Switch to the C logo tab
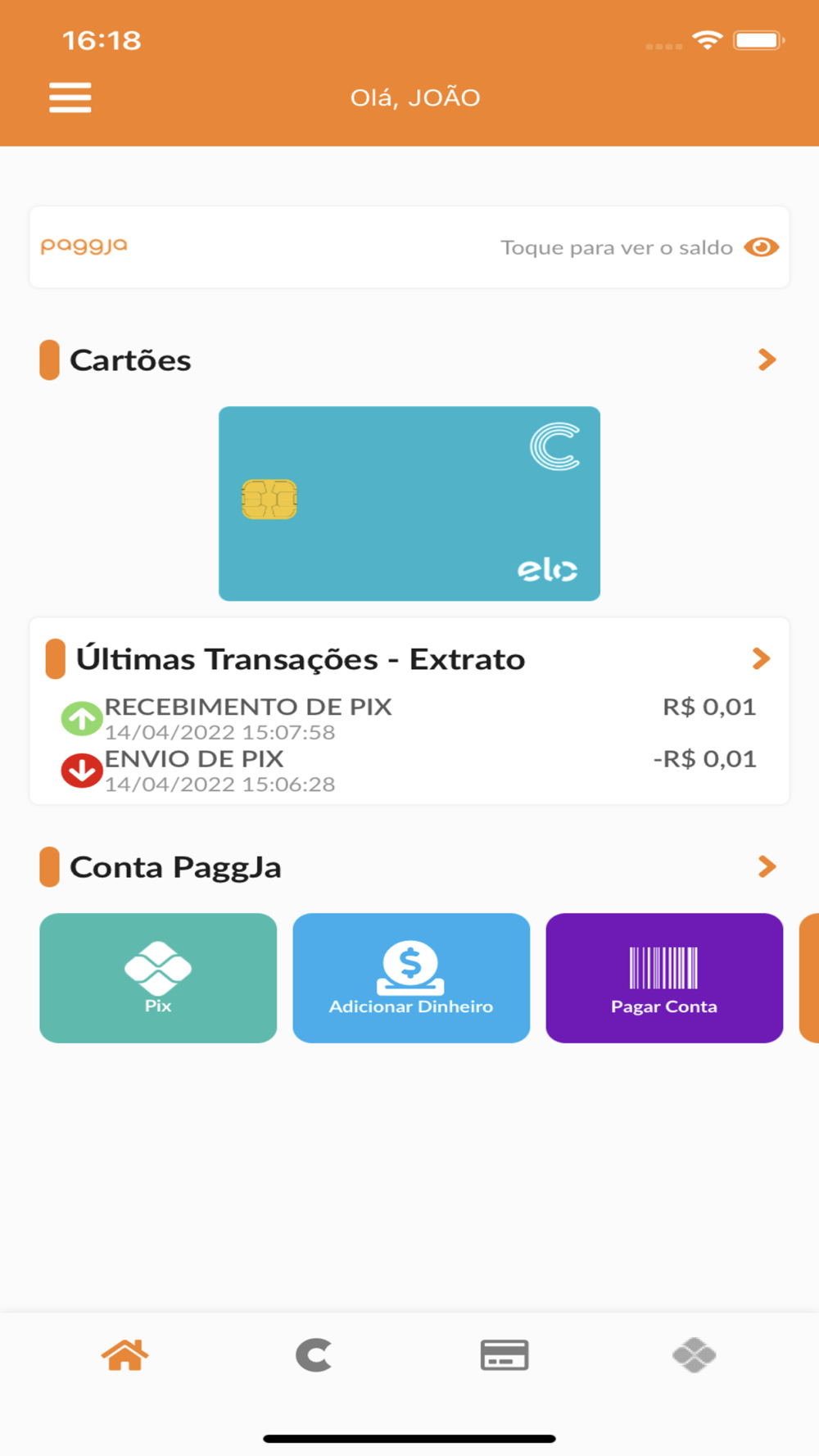This screenshot has width=819, height=1456. point(314,1355)
